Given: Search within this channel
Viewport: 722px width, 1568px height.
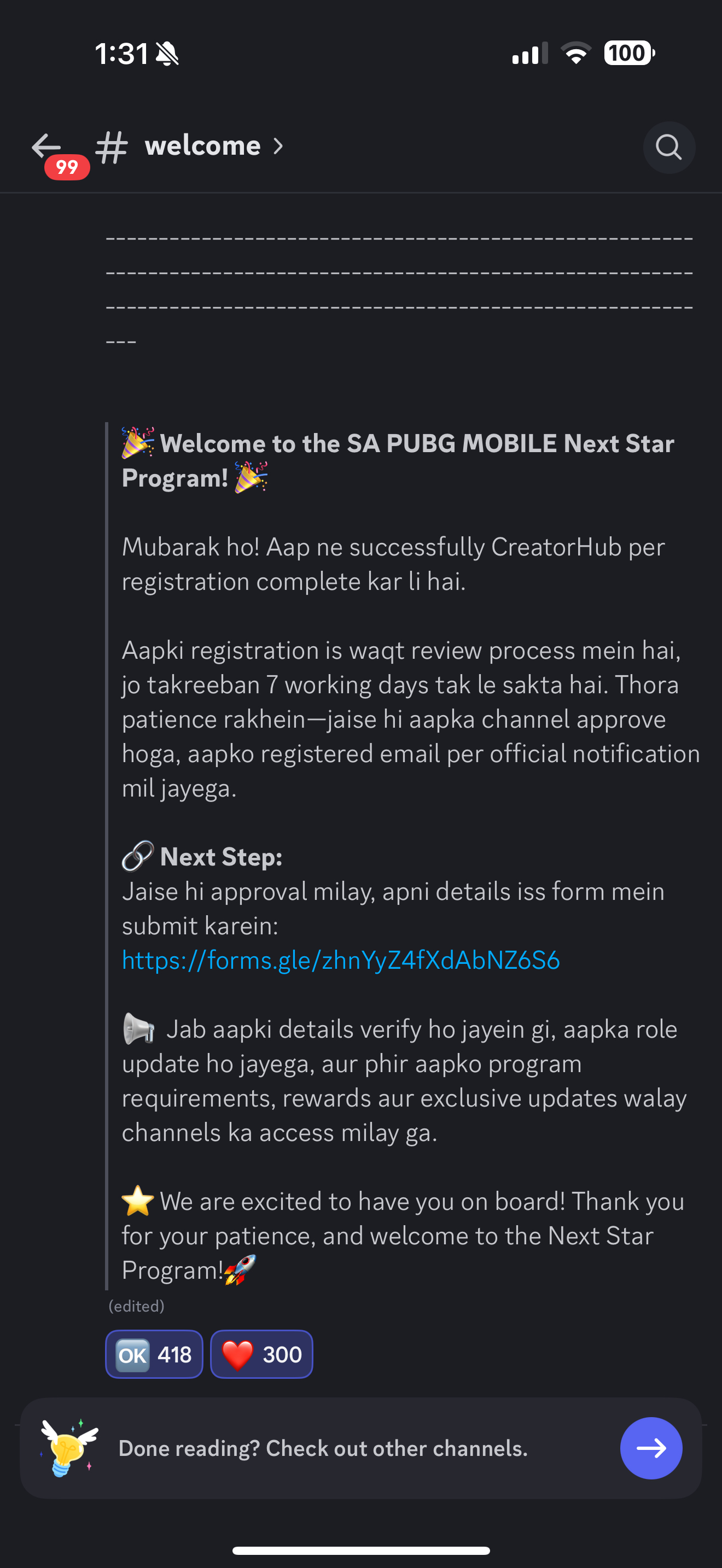Looking at the screenshot, I should [668, 147].
